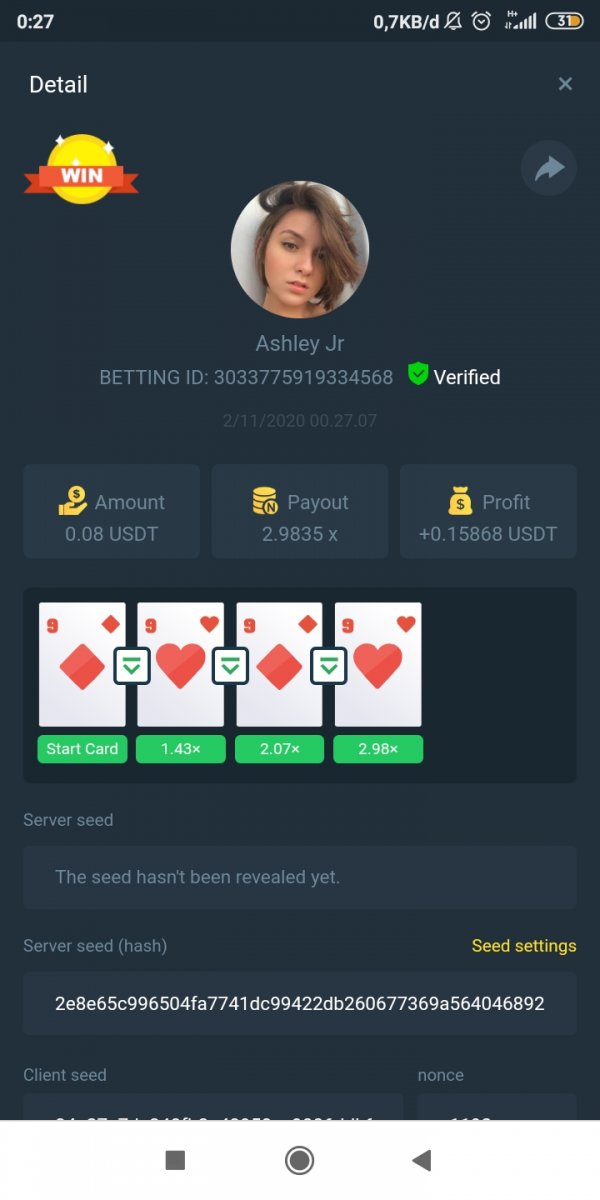This screenshot has height=1200, width=600.
Task: Go to the home screen
Action: click(x=299, y=1160)
